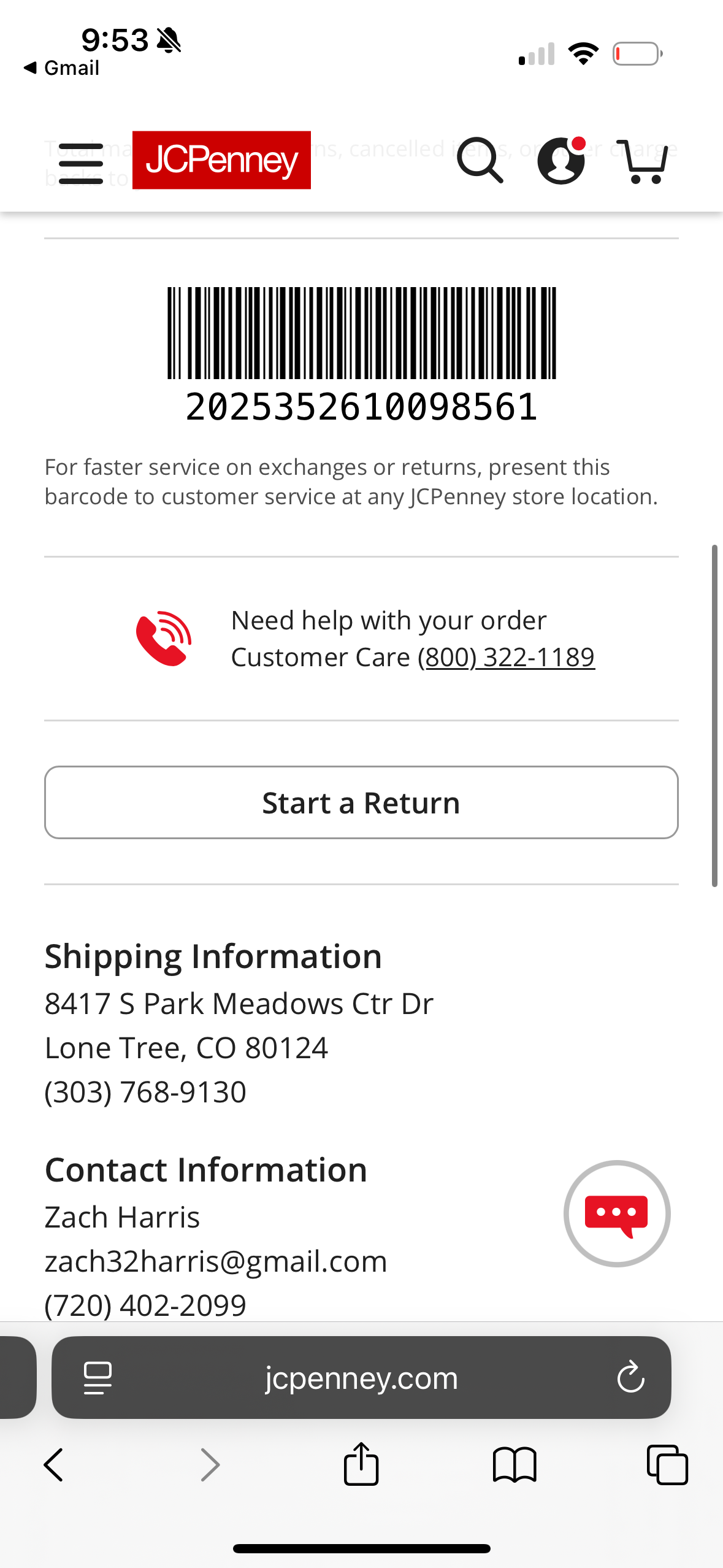Reload the page

click(x=630, y=1378)
